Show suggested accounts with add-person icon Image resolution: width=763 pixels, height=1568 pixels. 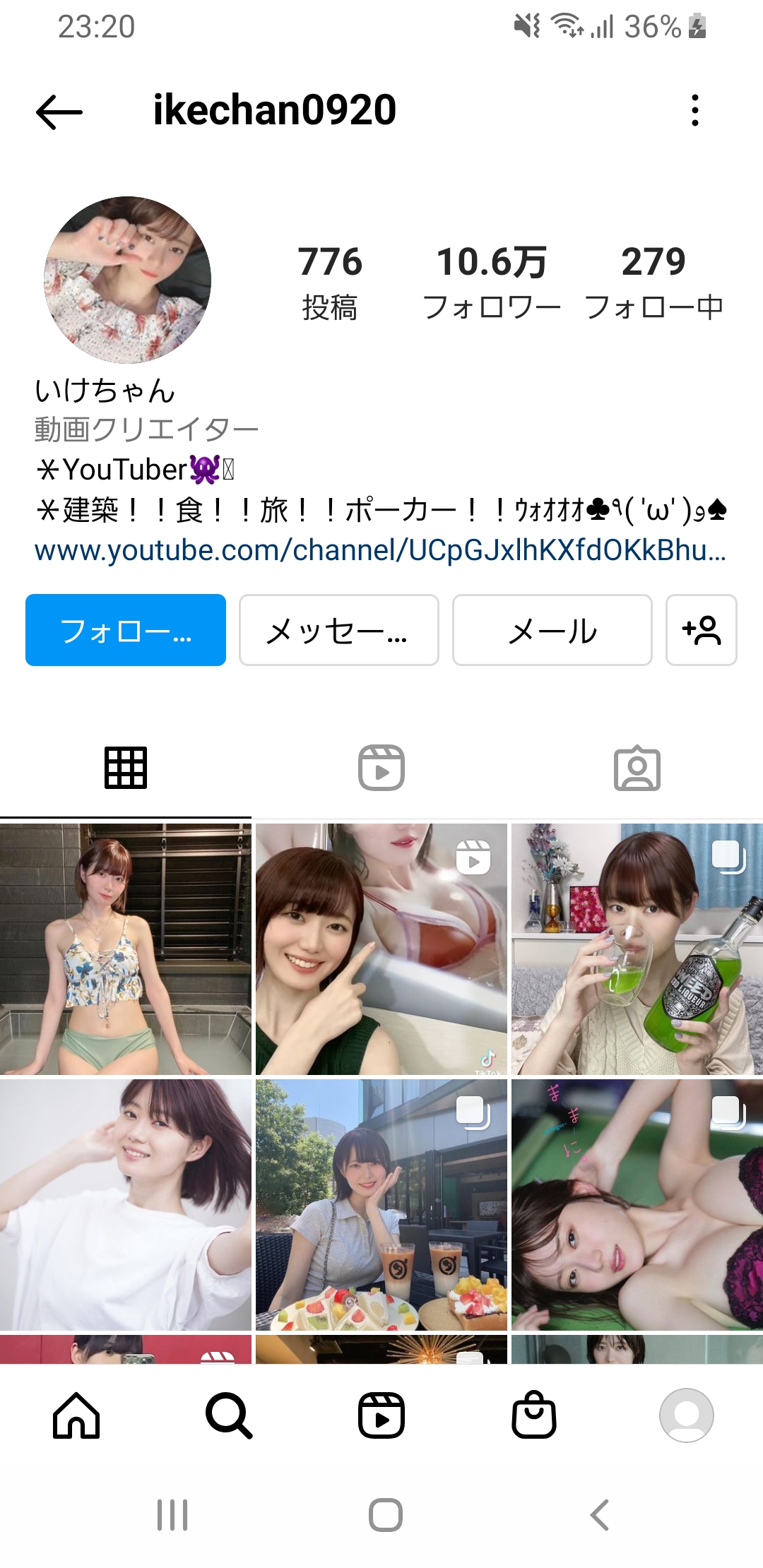pyautogui.click(x=701, y=630)
